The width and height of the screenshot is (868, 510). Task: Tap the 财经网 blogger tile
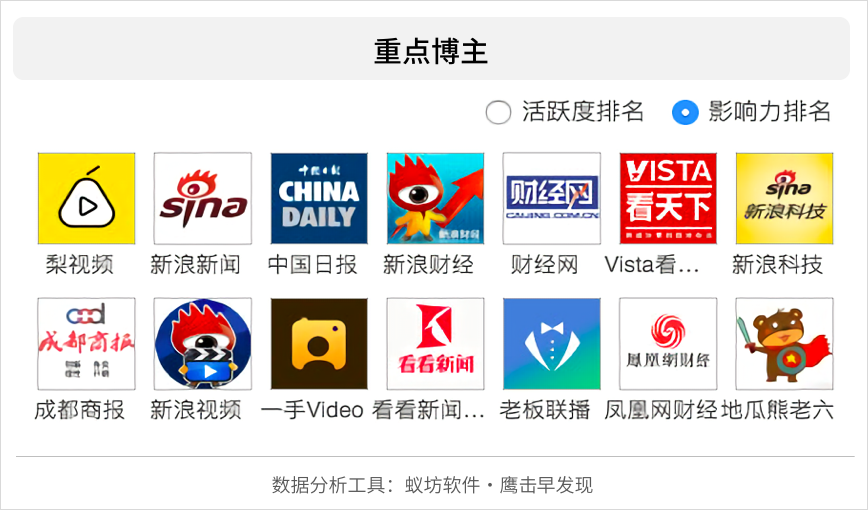pos(551,199)
